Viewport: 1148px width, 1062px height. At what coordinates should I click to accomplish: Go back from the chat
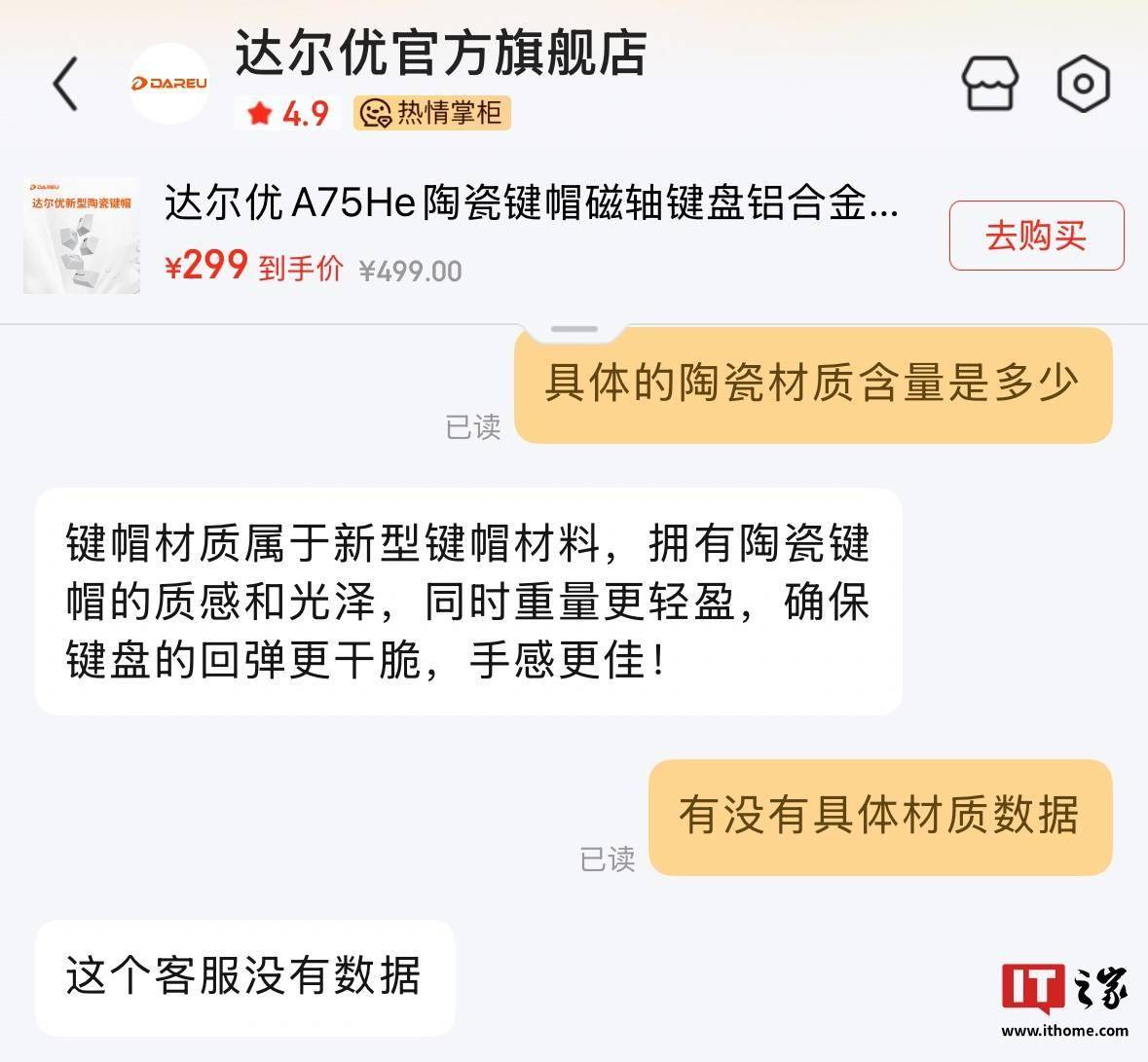click(x=66, y=84)
